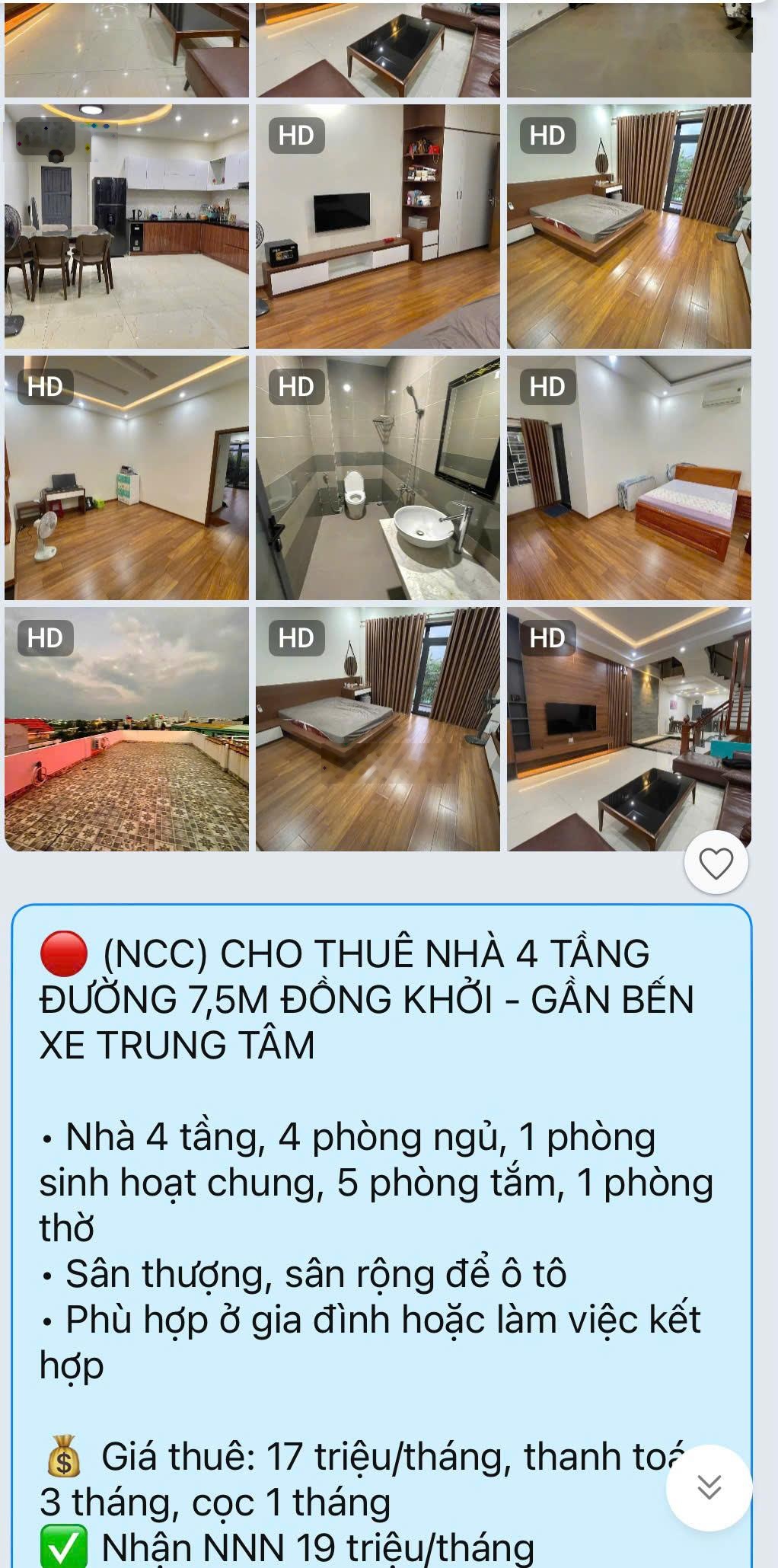Click the HD badge on the bathroom photo
This screenshot has width=778, height=1568.
(298, 386)
